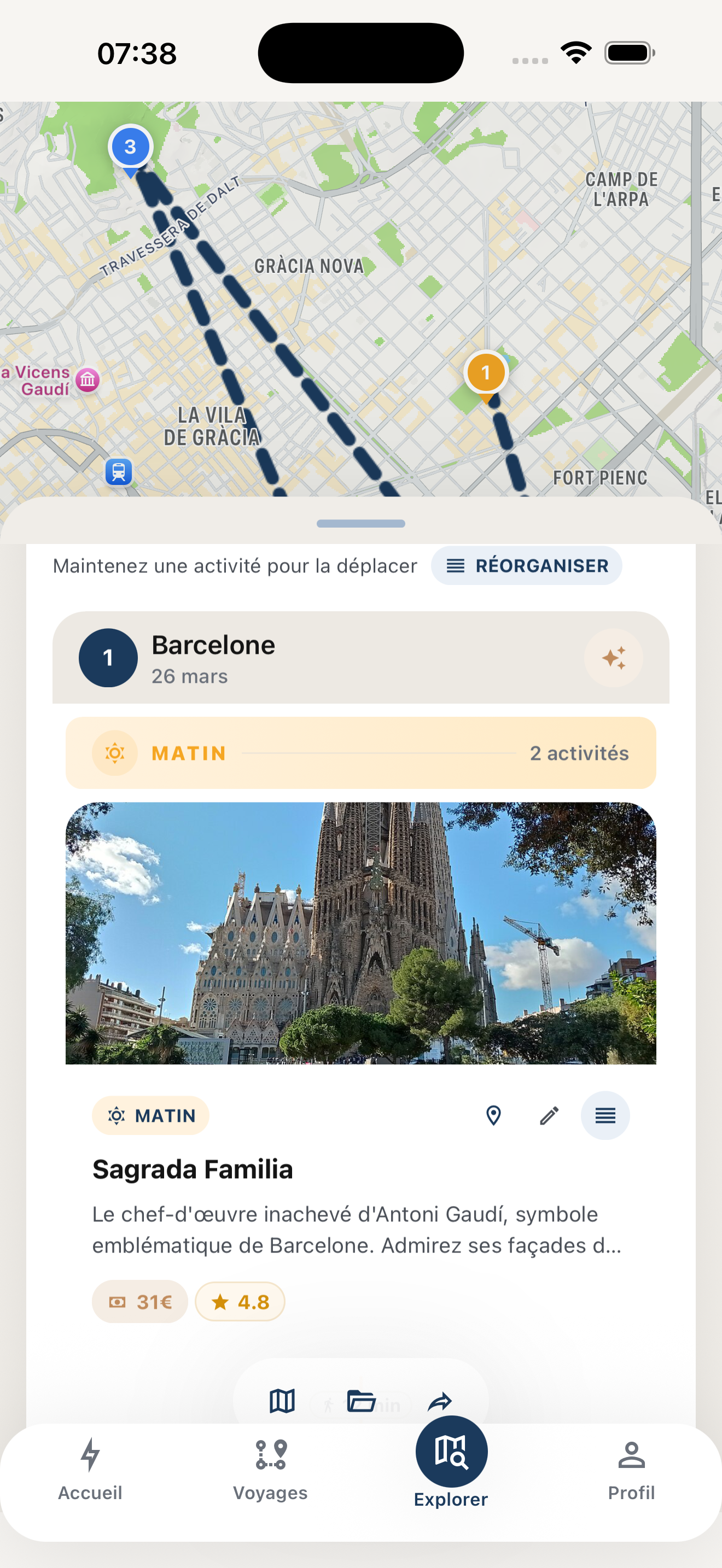Tap the reorder handle on Sagrada Familia

(605, 1115)
